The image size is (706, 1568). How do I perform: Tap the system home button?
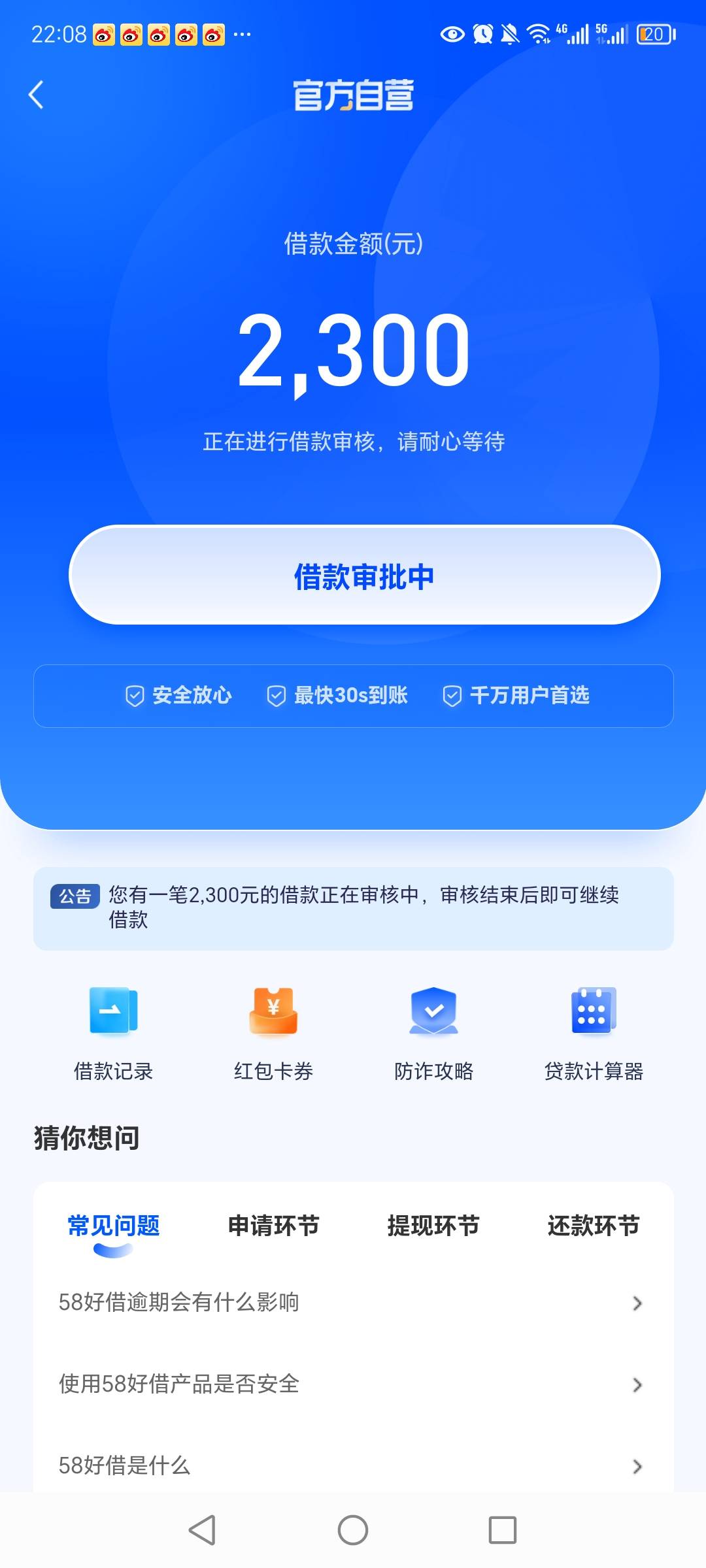tap(353, 1530)
